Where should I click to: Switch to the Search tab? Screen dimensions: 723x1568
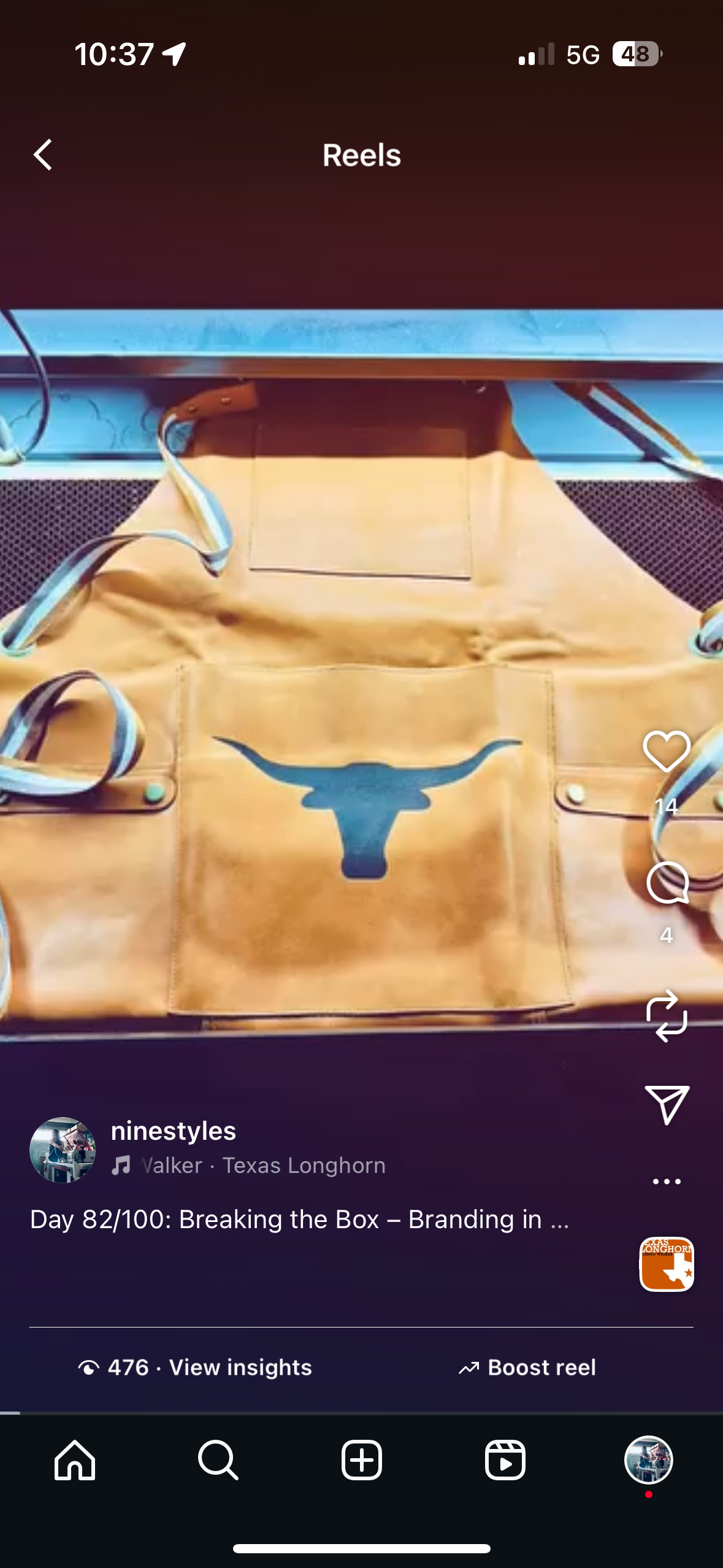[x=218, y=1460]
